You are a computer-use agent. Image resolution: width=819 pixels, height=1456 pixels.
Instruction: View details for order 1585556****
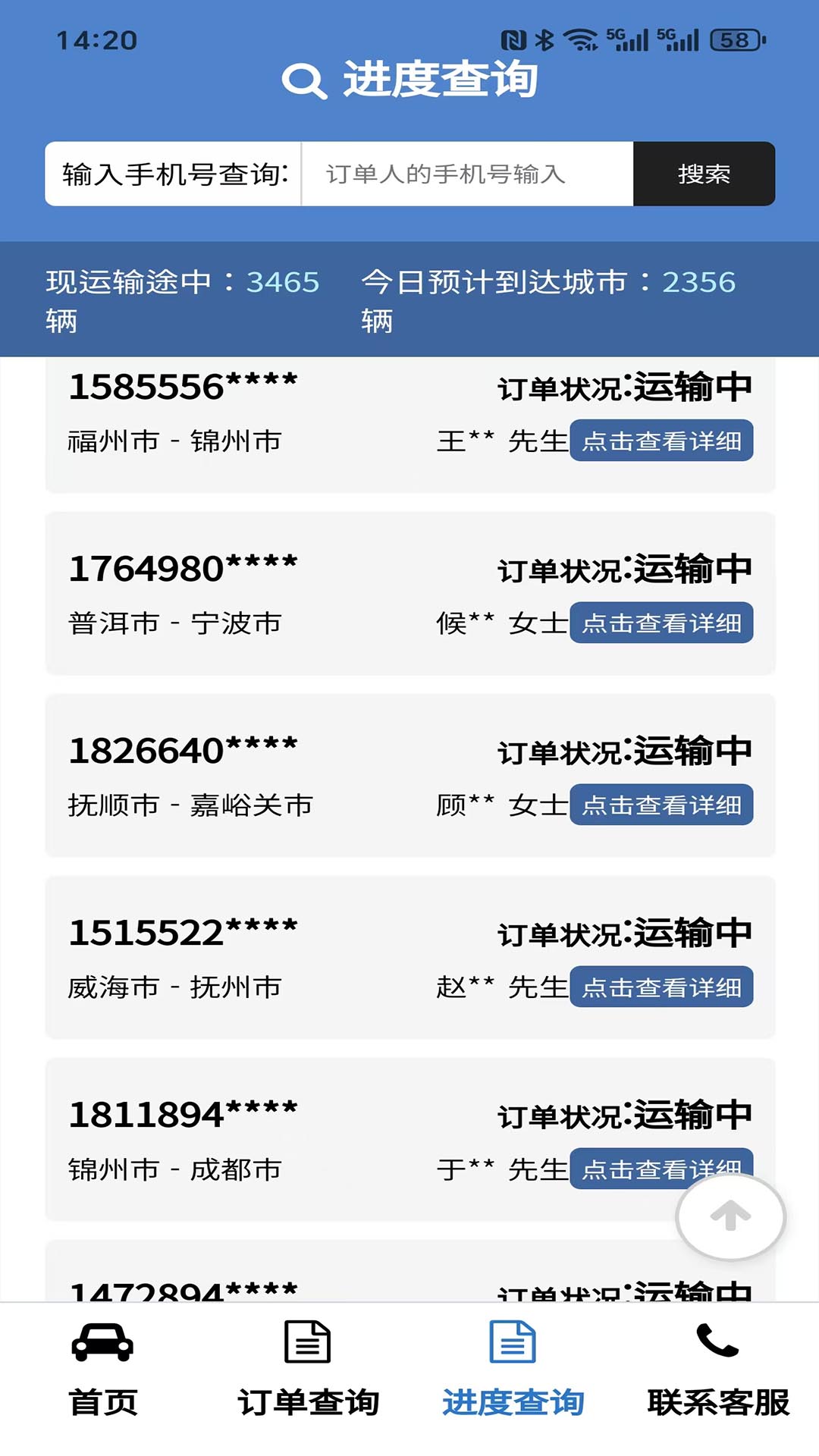(661, 442)
